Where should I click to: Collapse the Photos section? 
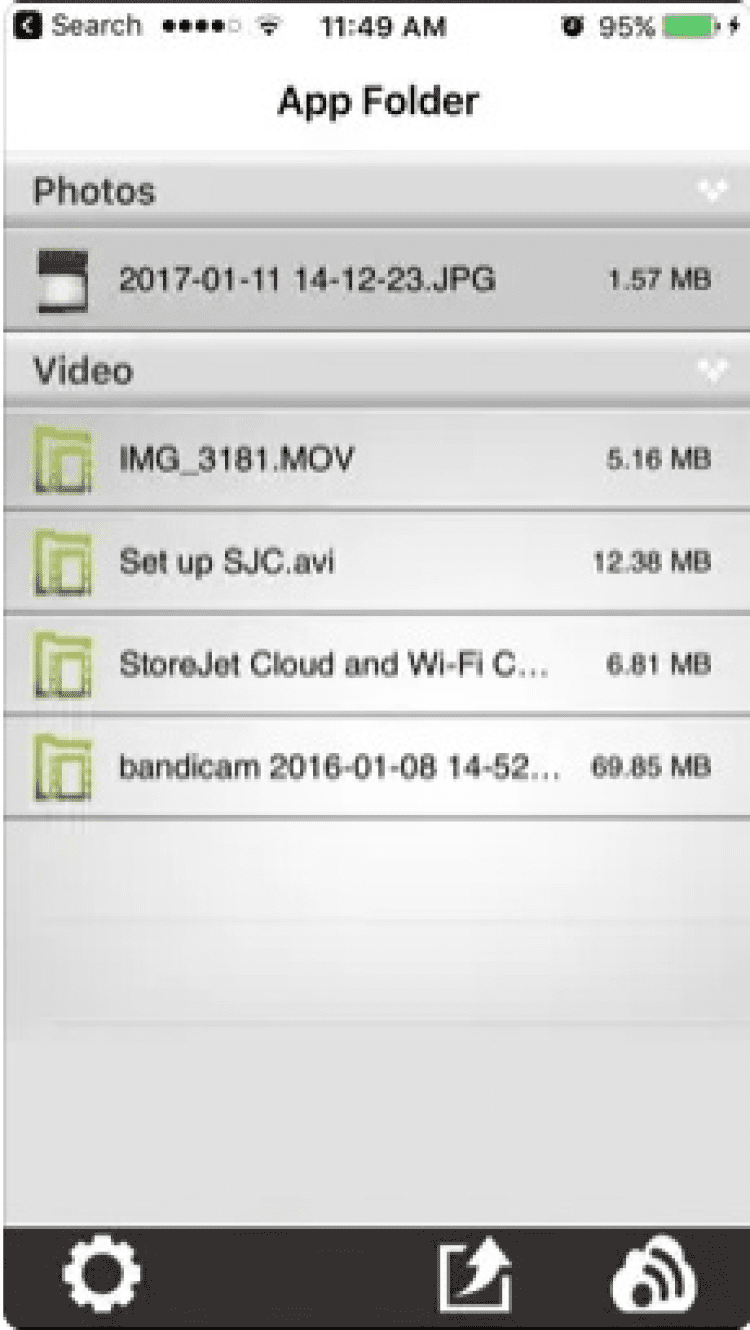[x=711, y=191]
